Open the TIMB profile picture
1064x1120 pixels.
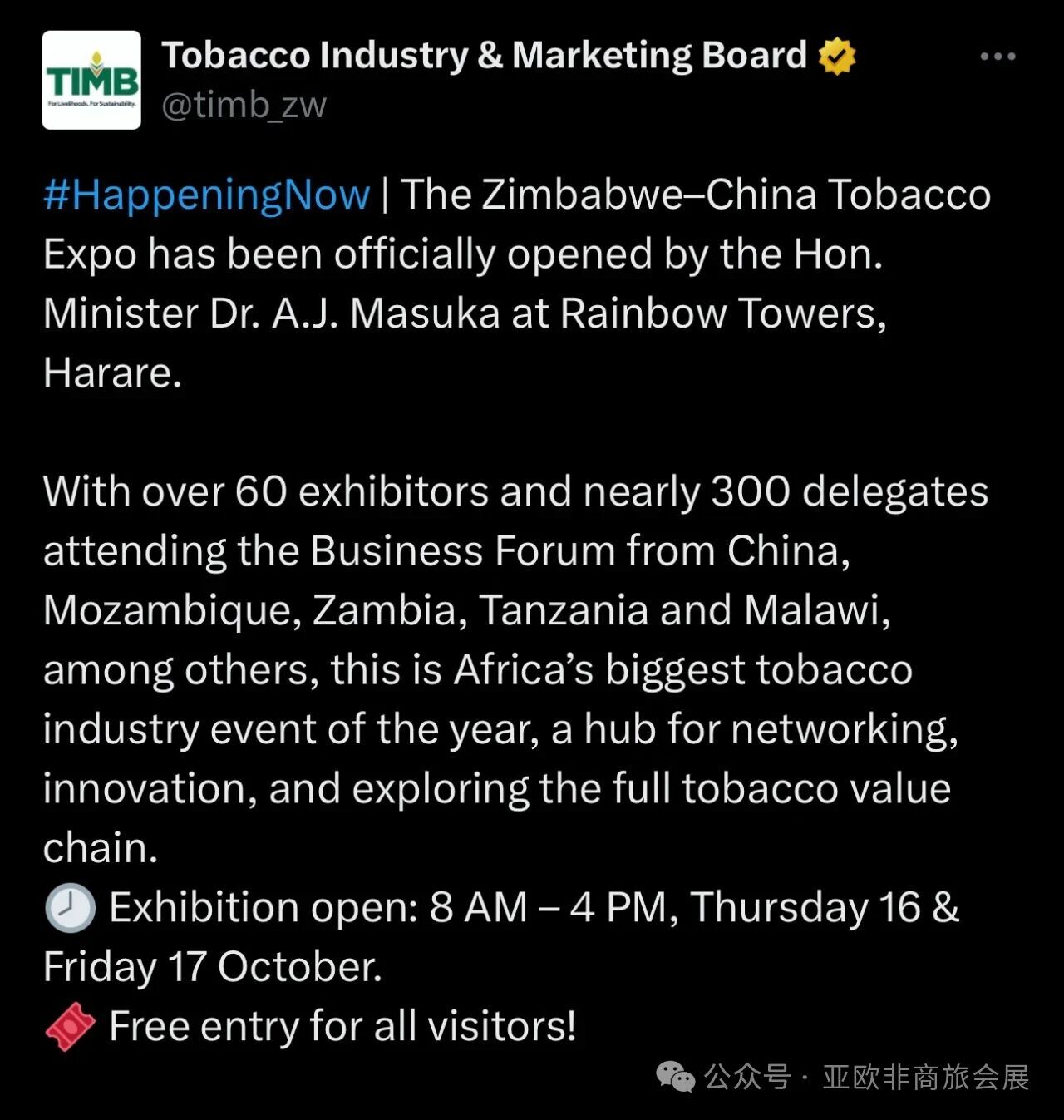pyautogui.click(x=91, y=80)
